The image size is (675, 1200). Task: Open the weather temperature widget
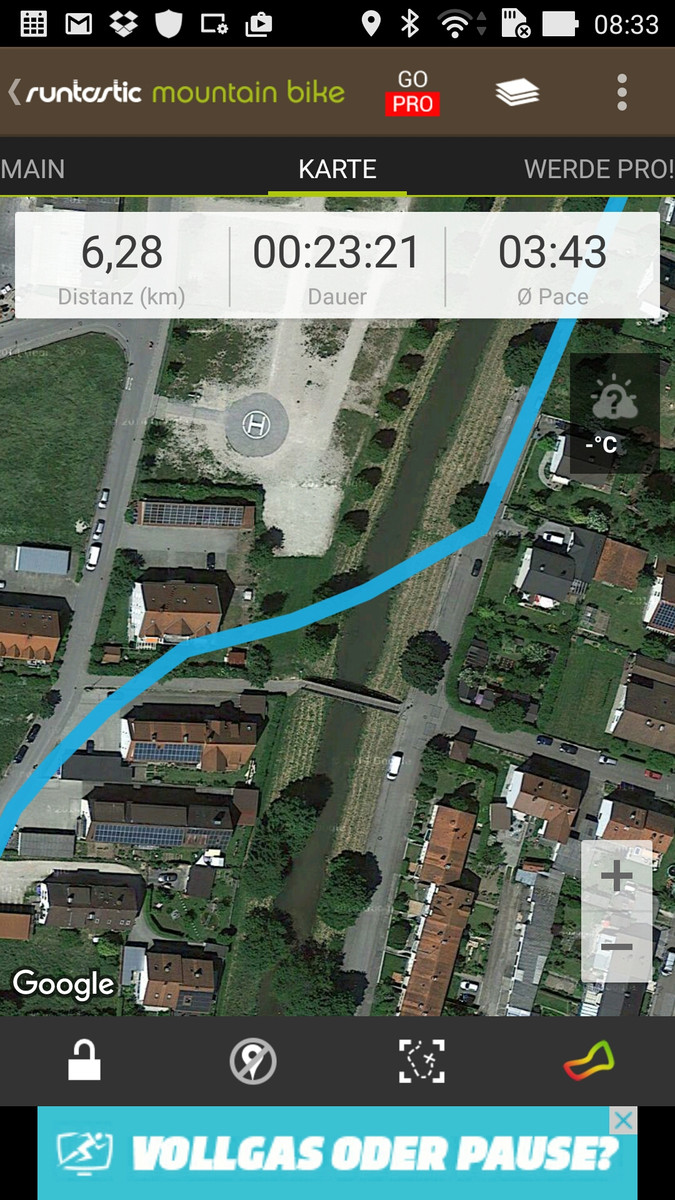[614, 414]
